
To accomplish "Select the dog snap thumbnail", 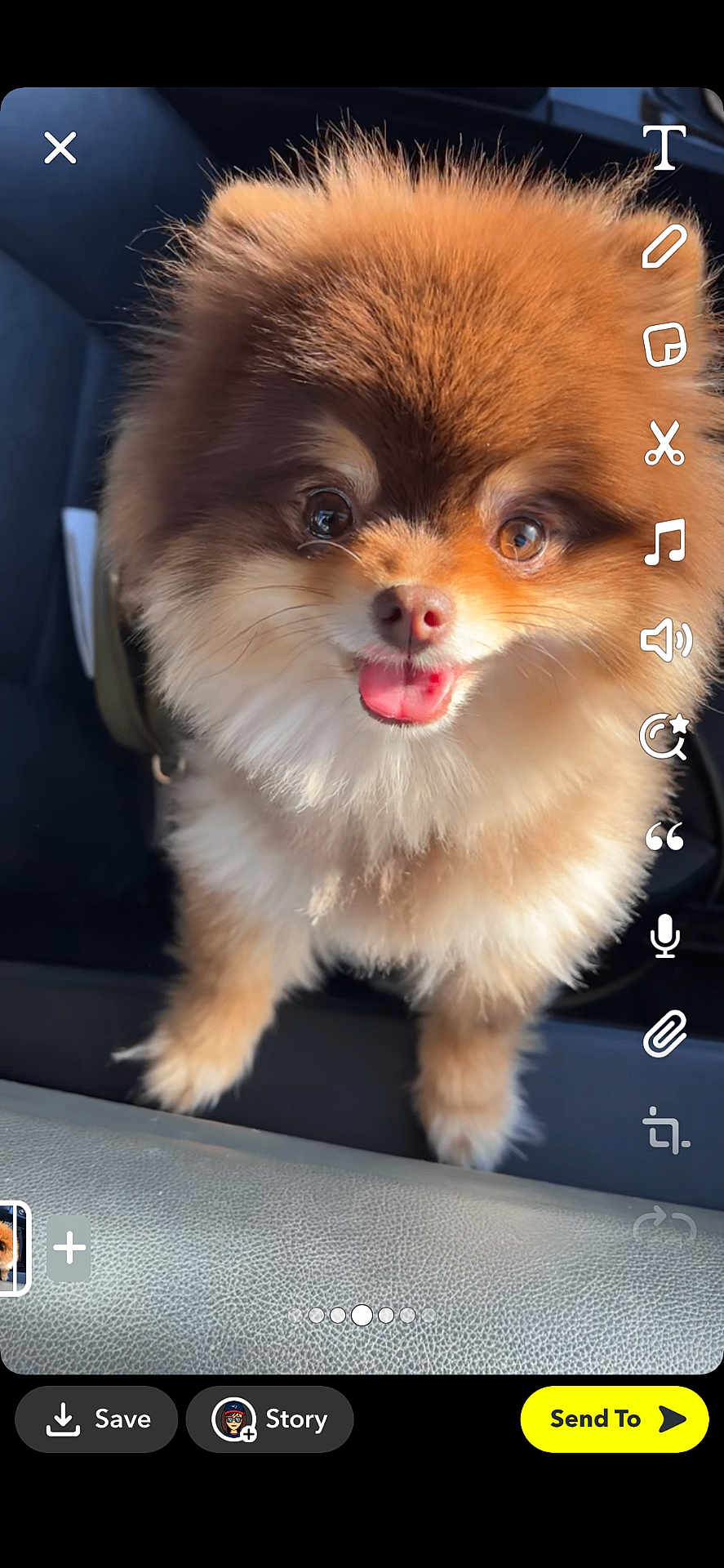I will [x=11, y=1248].
